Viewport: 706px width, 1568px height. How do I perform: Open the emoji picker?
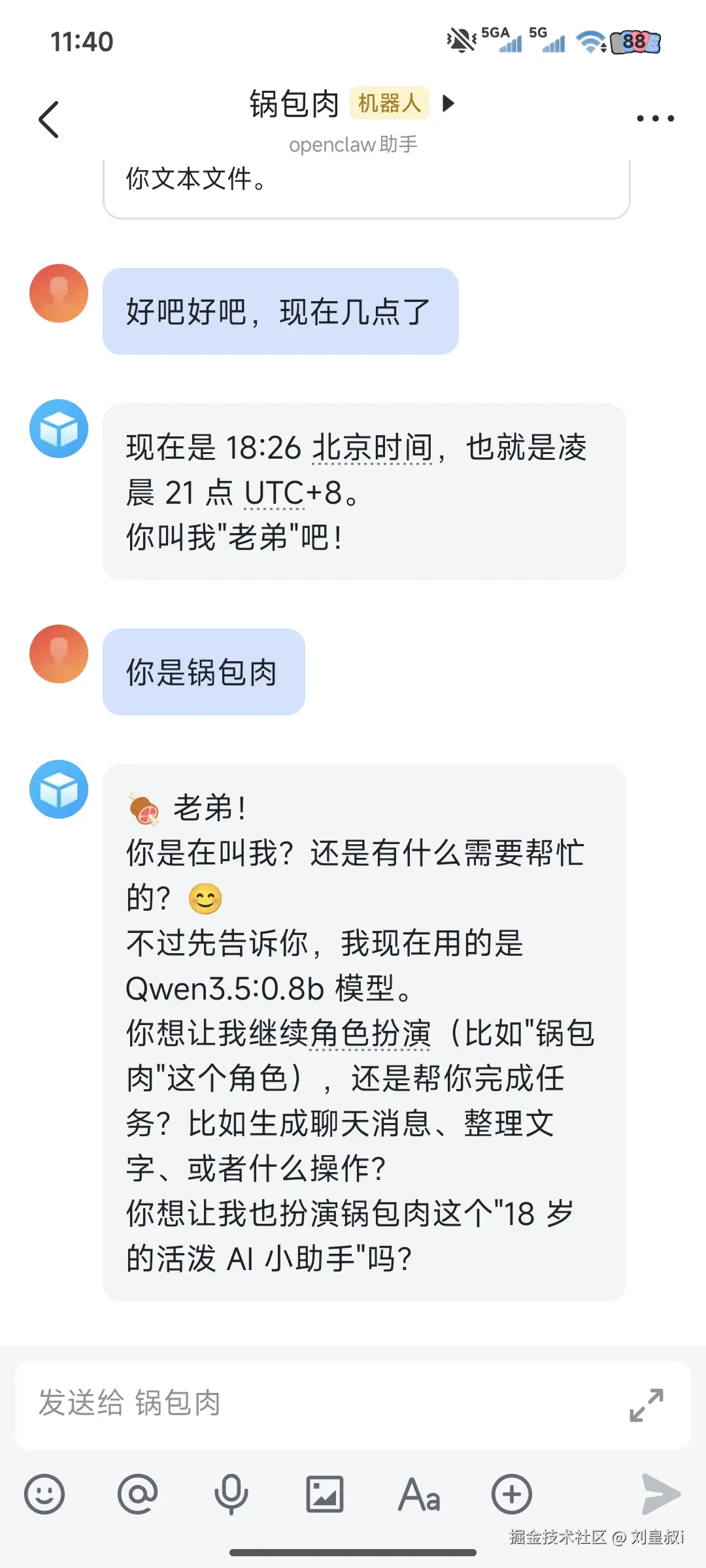tap(46, 1494)
